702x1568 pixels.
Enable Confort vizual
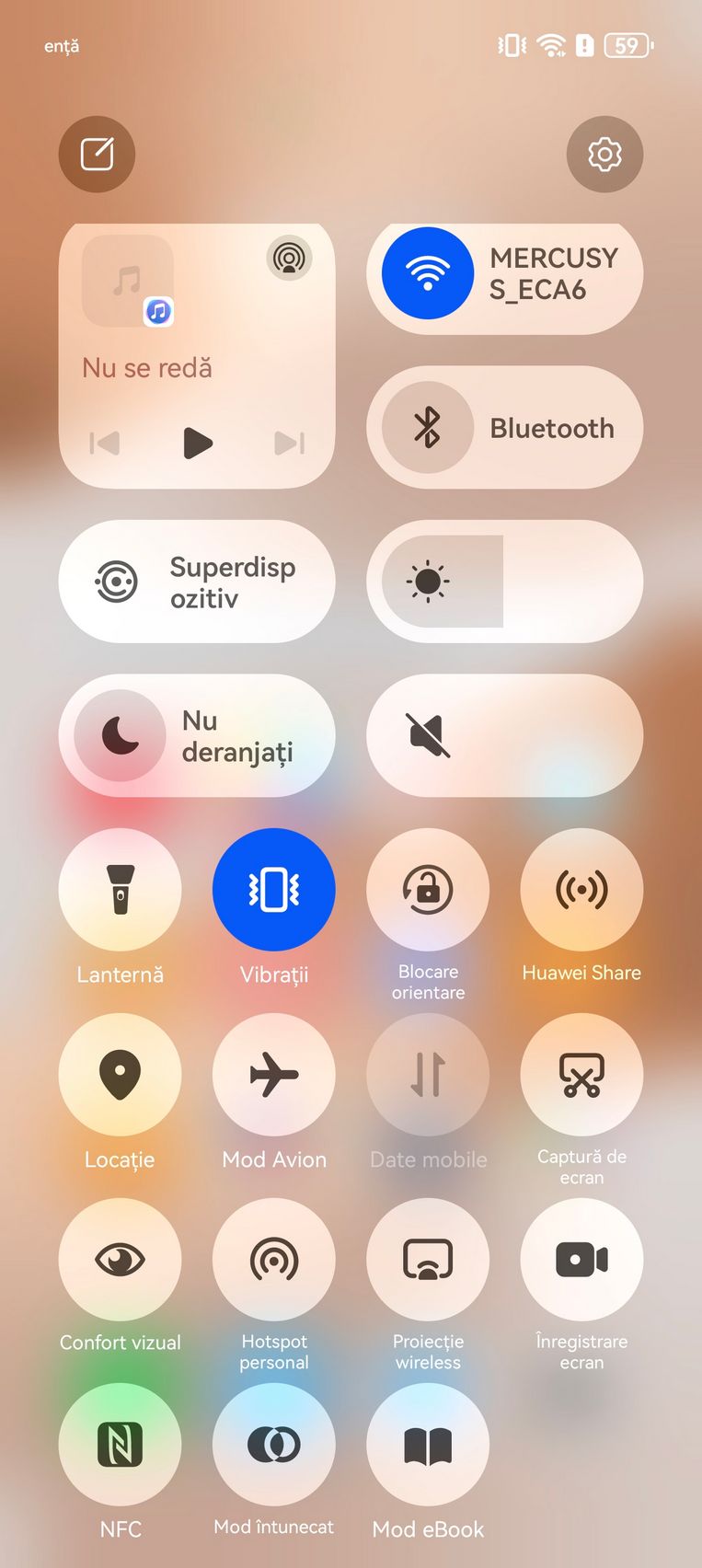click(120, 1260)
